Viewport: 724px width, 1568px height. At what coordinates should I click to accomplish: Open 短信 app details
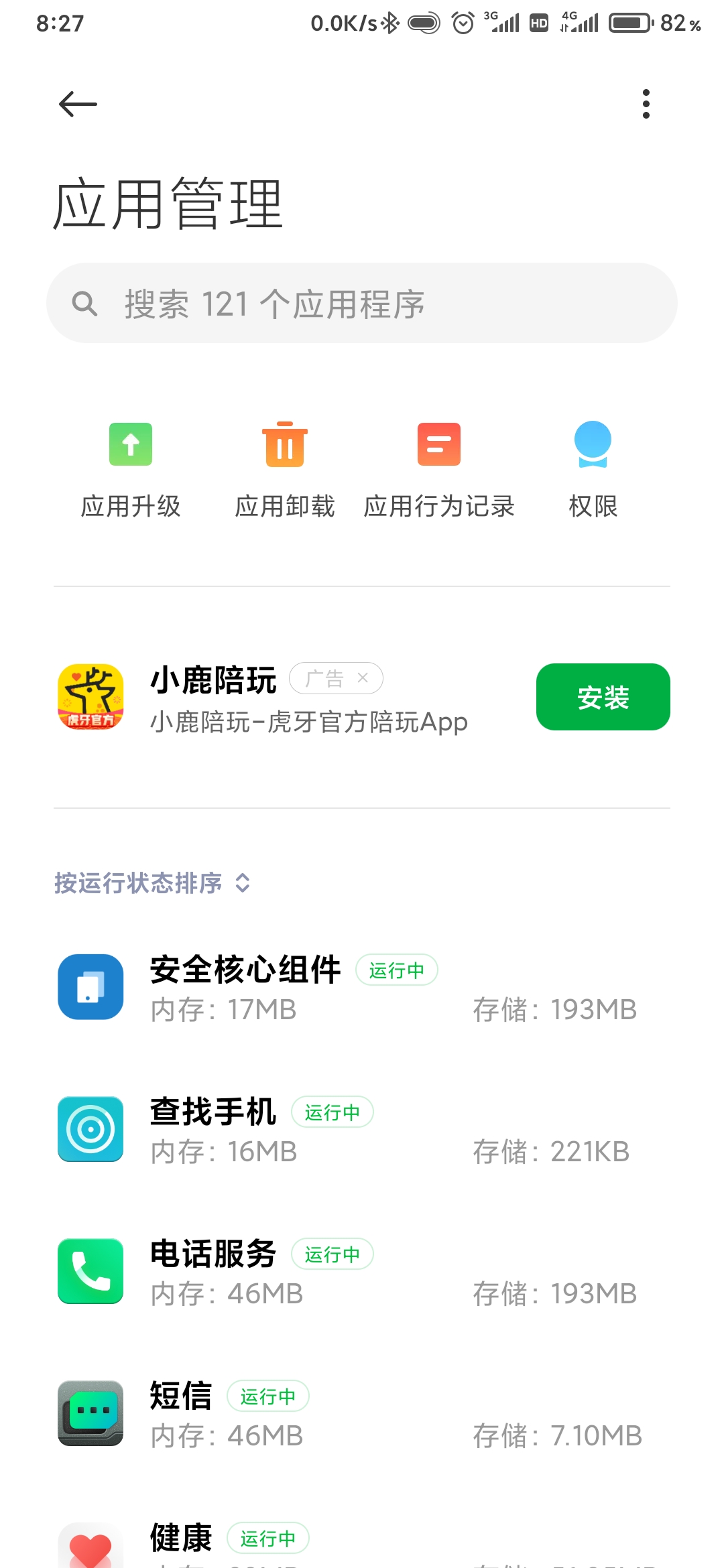pos(362,1414)
